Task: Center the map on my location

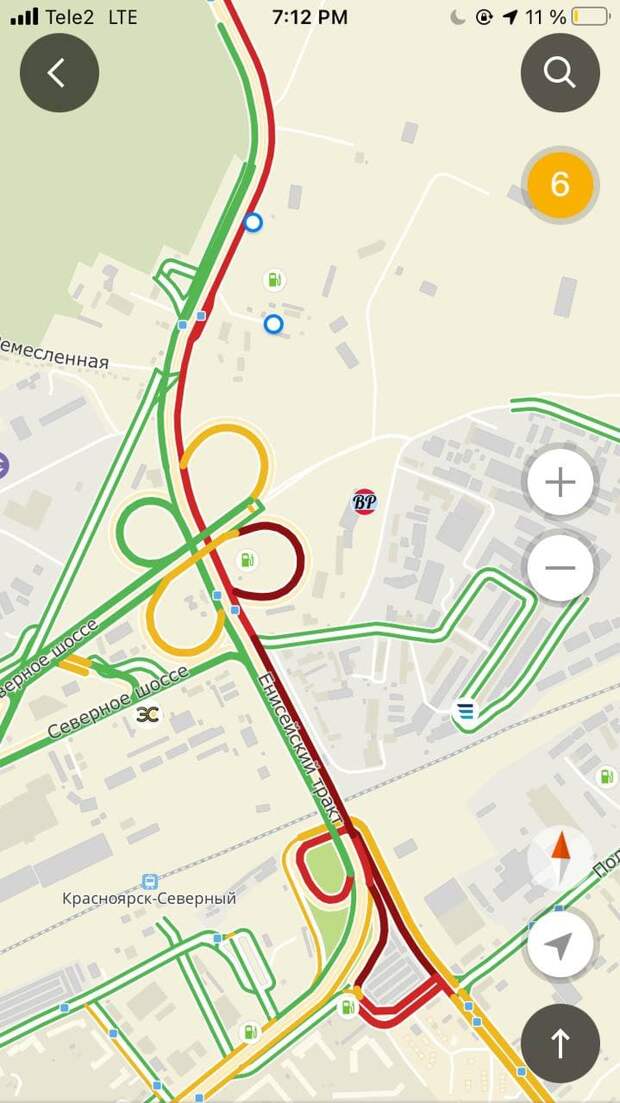Action: click(561, 944)
